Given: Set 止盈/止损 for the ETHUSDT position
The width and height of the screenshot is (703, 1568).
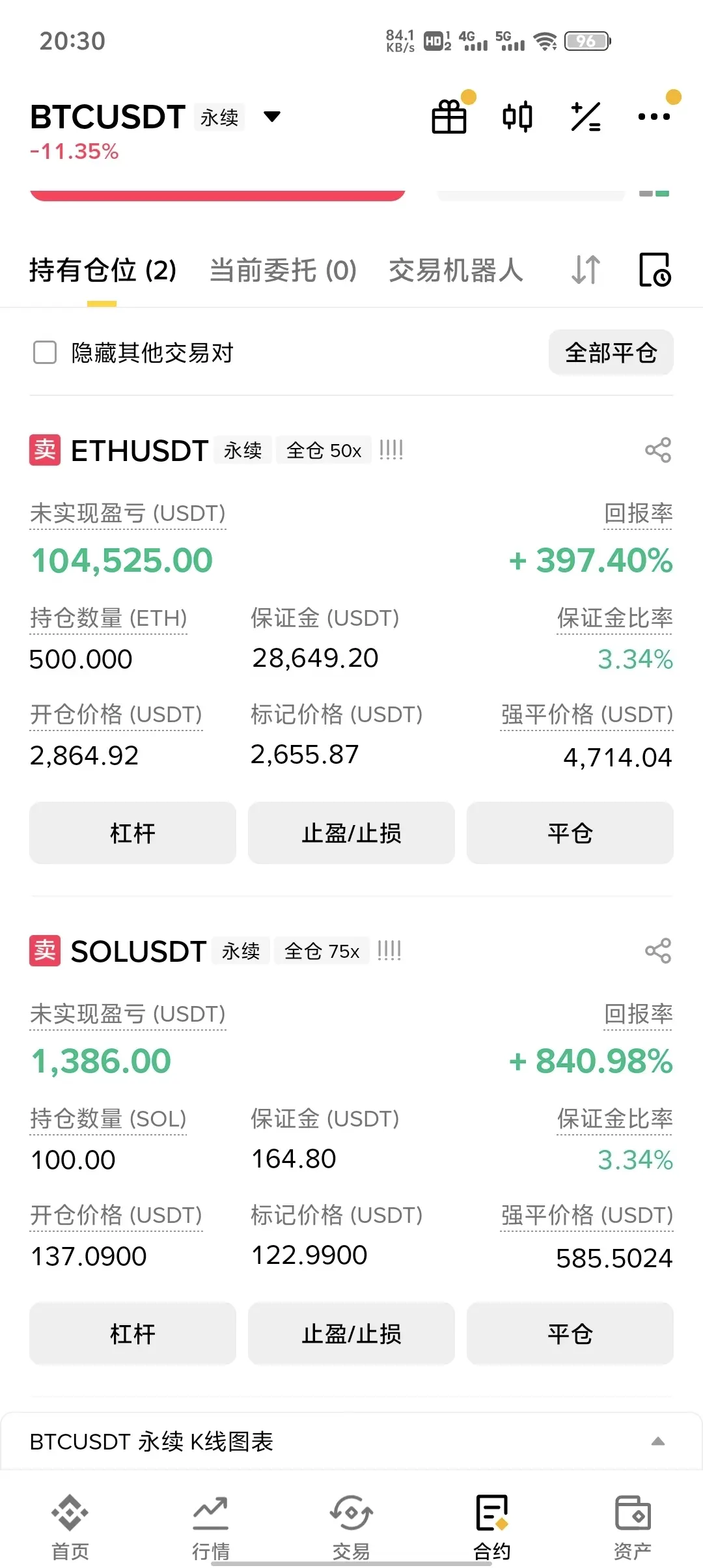Looking at the screenshot, I should [351, 833].
